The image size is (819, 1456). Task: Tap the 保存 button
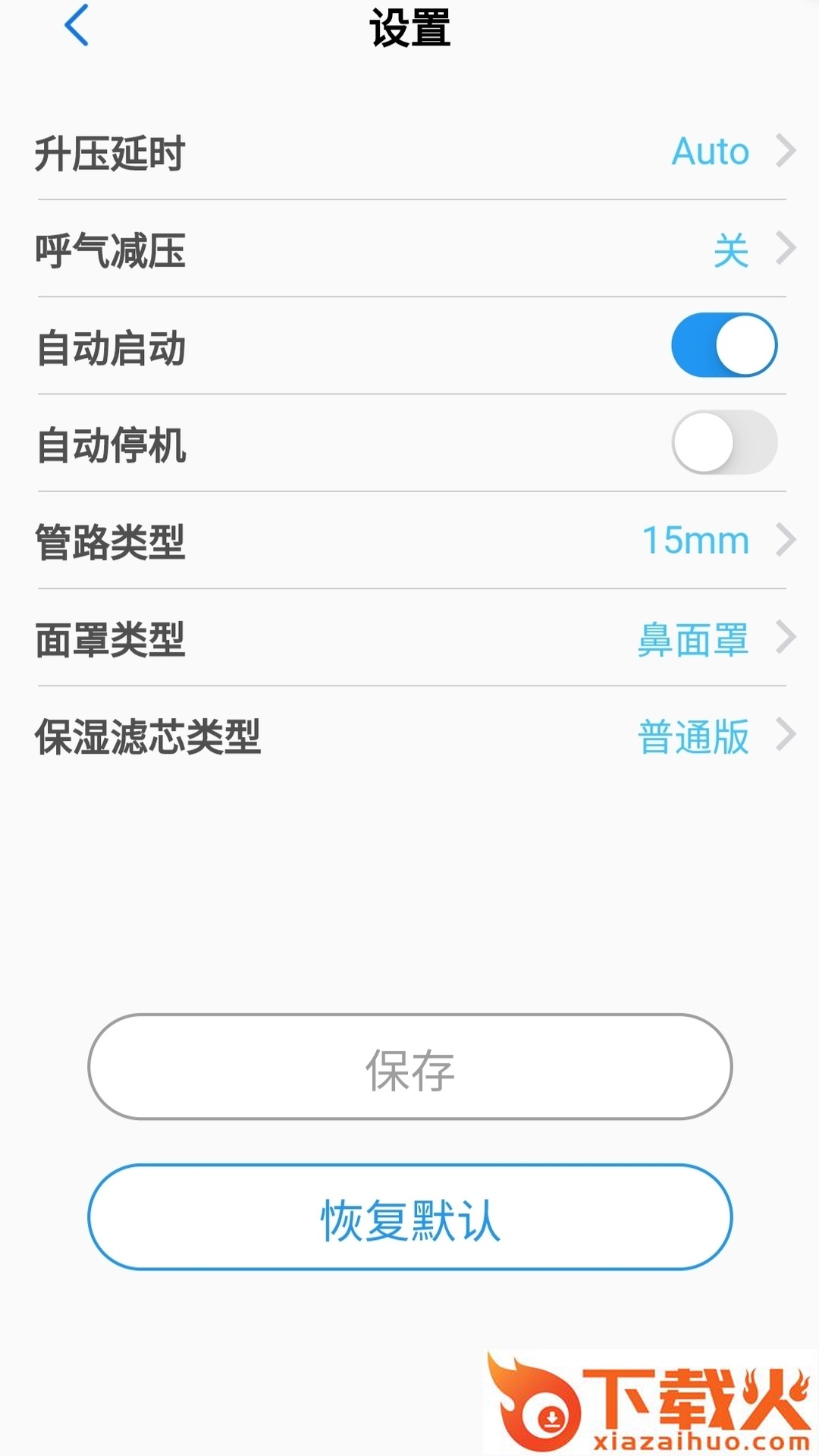point(409,1067)
